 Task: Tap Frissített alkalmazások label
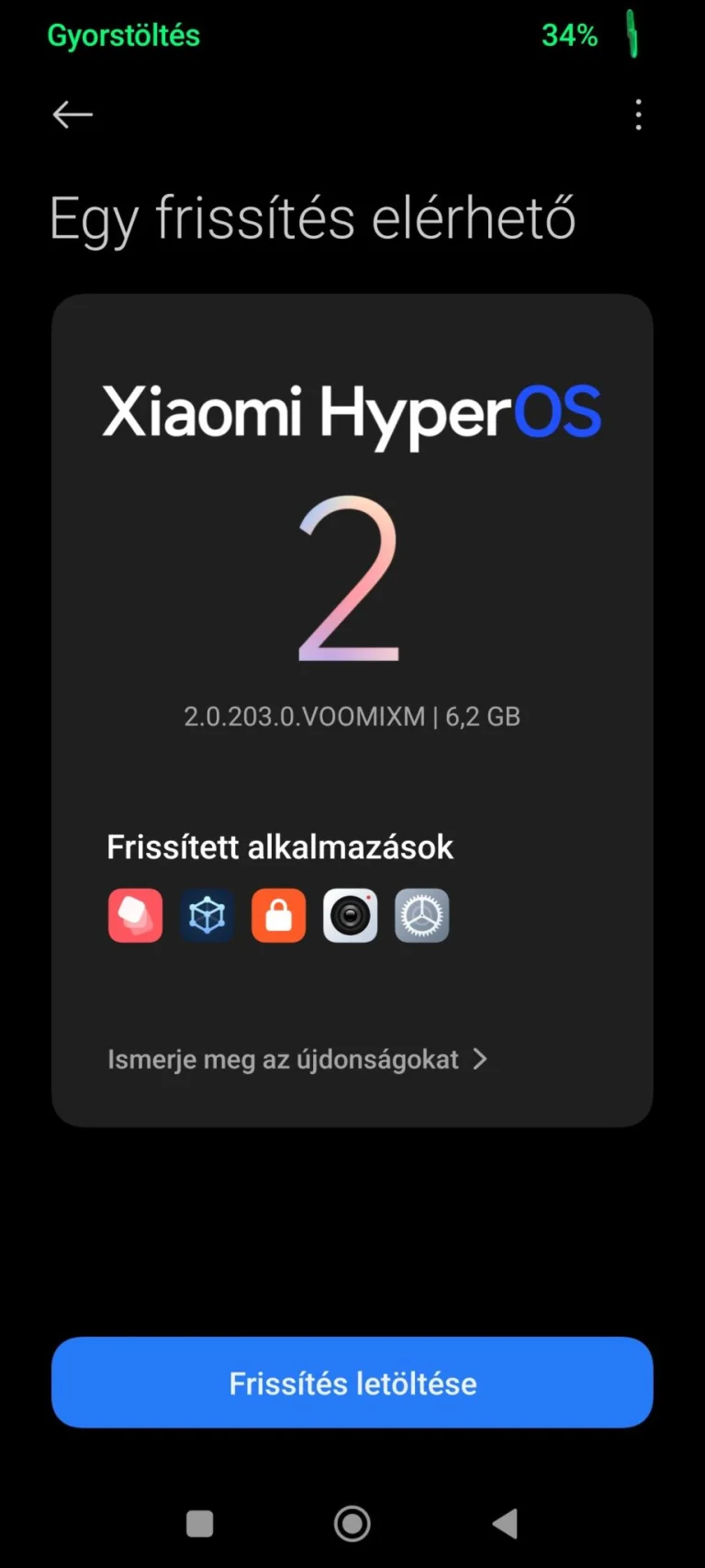[281, 846]
